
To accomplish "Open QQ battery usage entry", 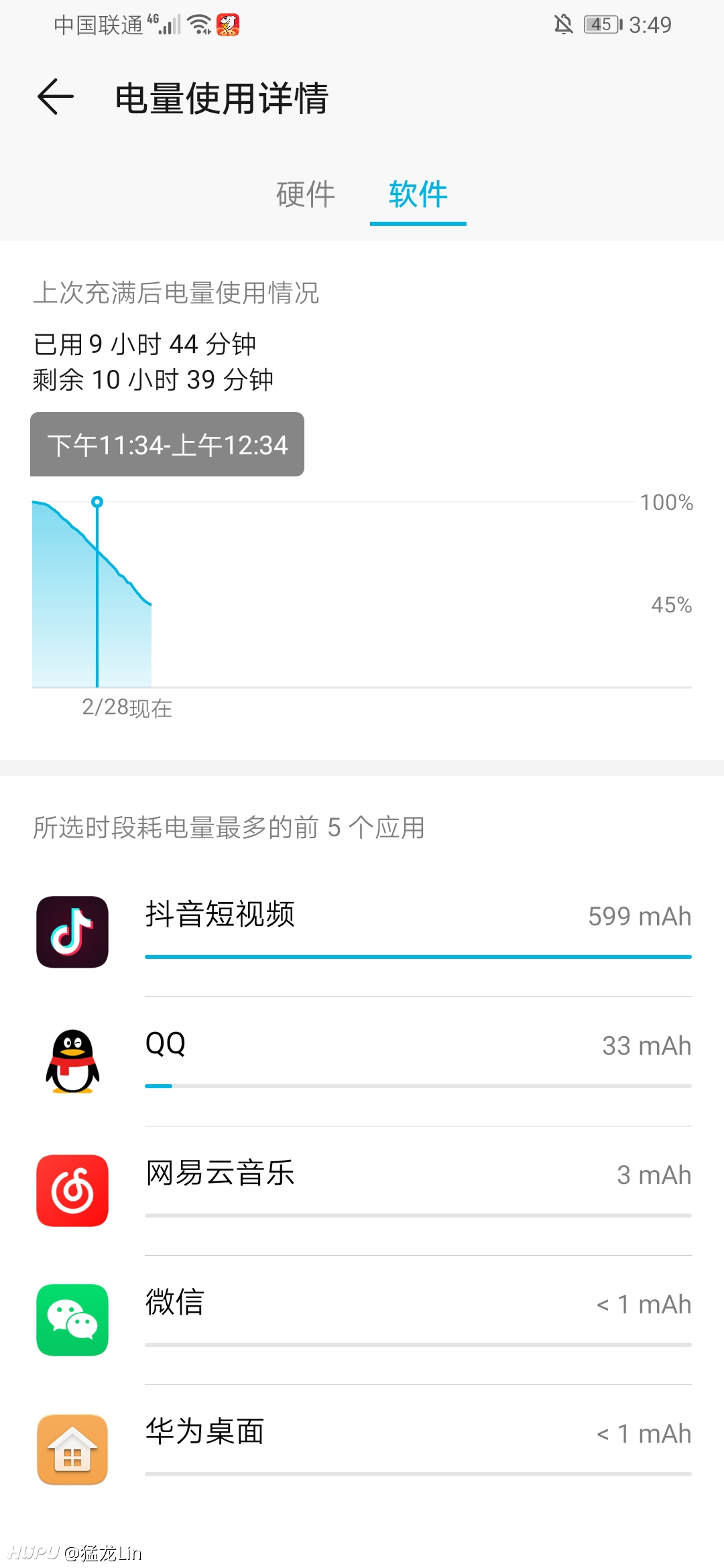I will point(362,1061).
